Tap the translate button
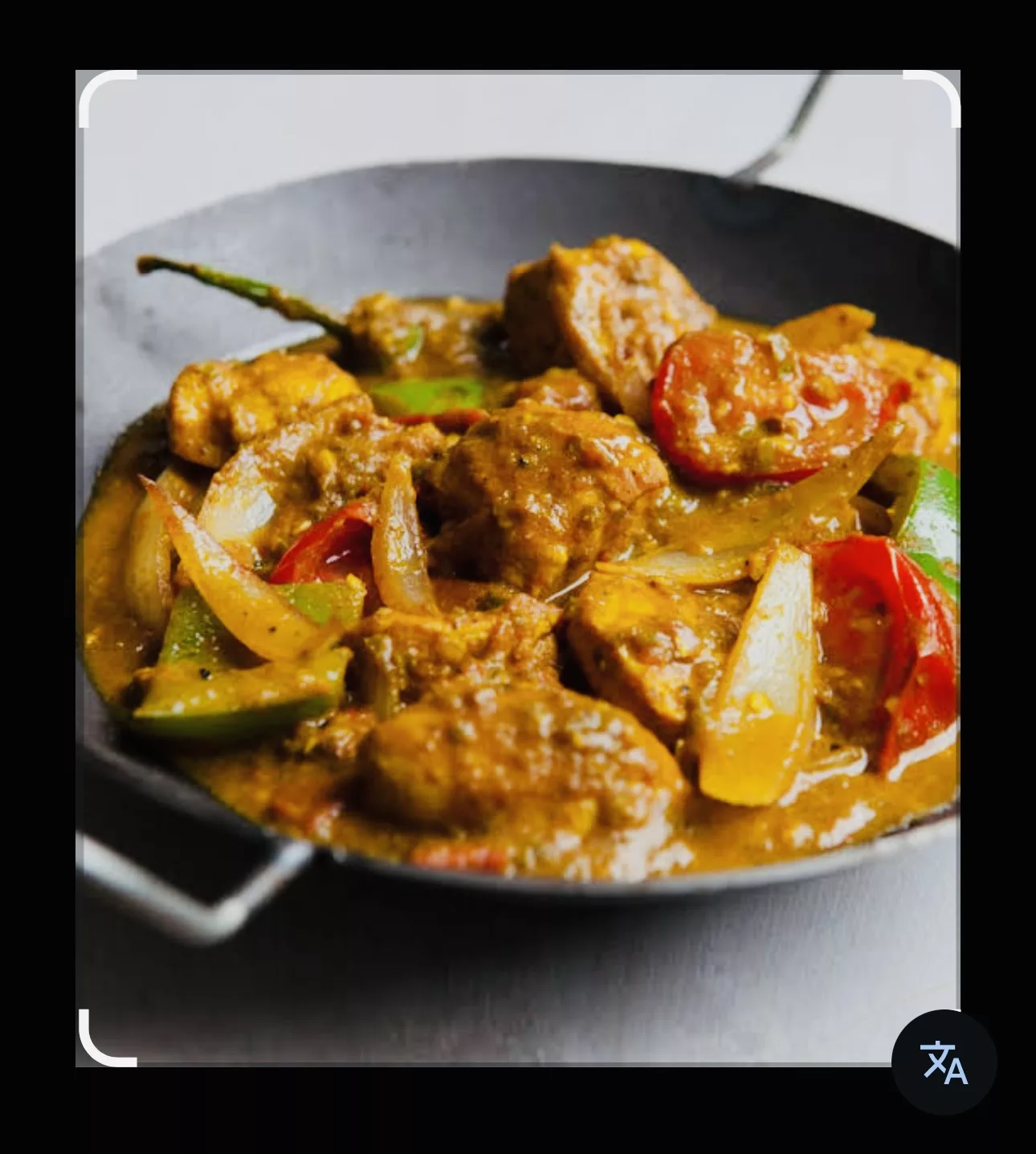1036x1154 pixels. click(944, 1062)
